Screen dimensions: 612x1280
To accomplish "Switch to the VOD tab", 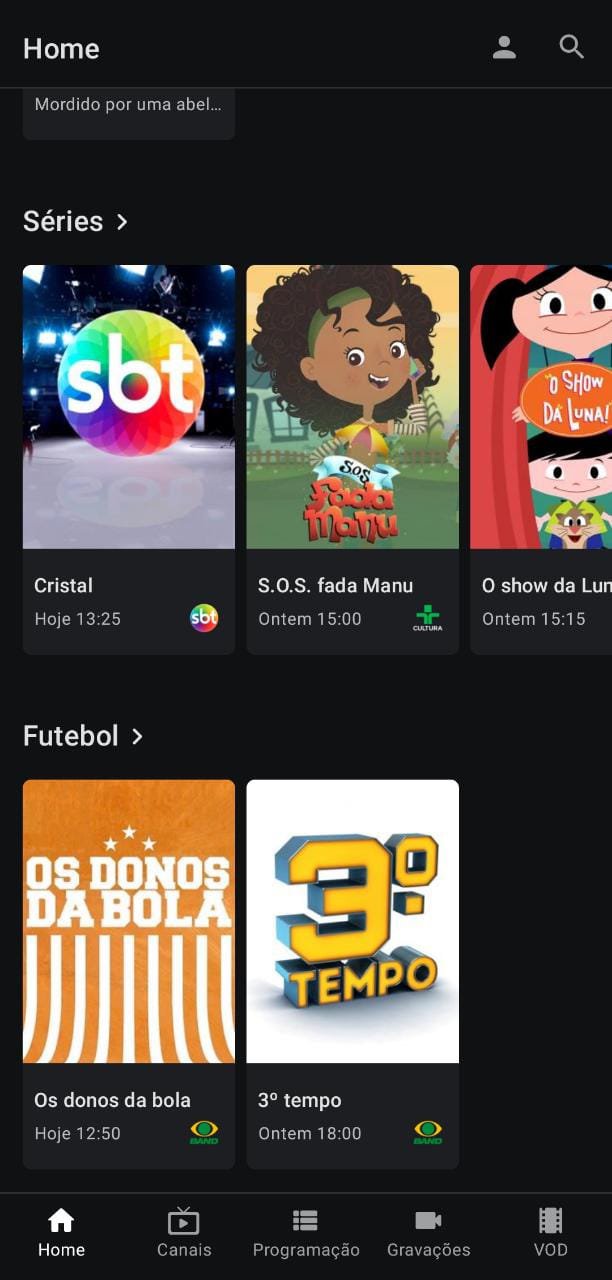I will (550, 1233).
